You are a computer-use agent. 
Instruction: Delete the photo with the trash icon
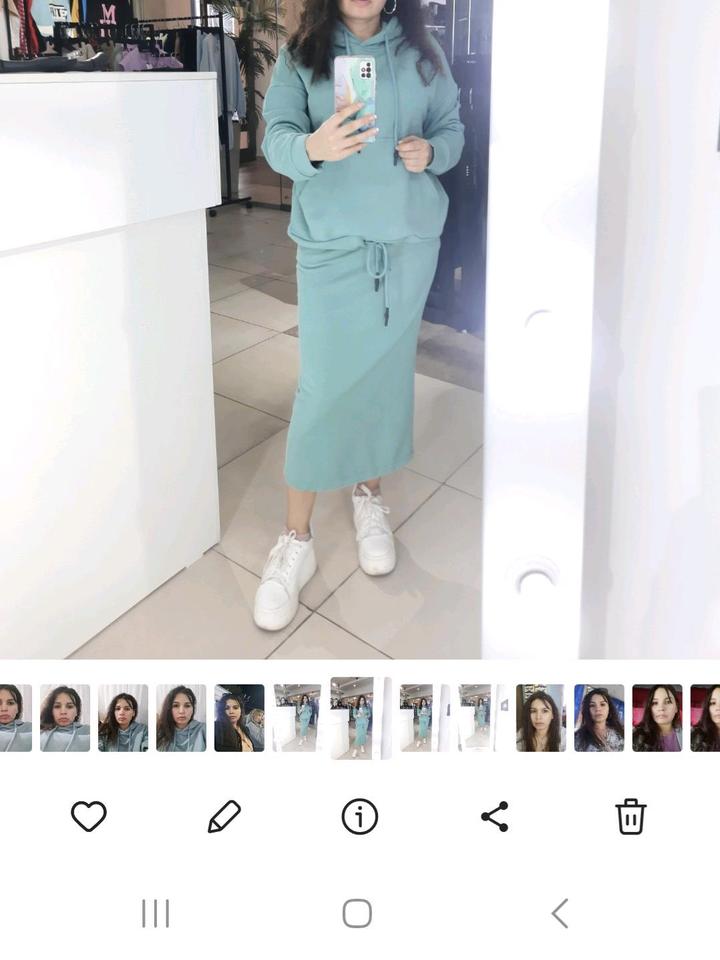[630, 817]
